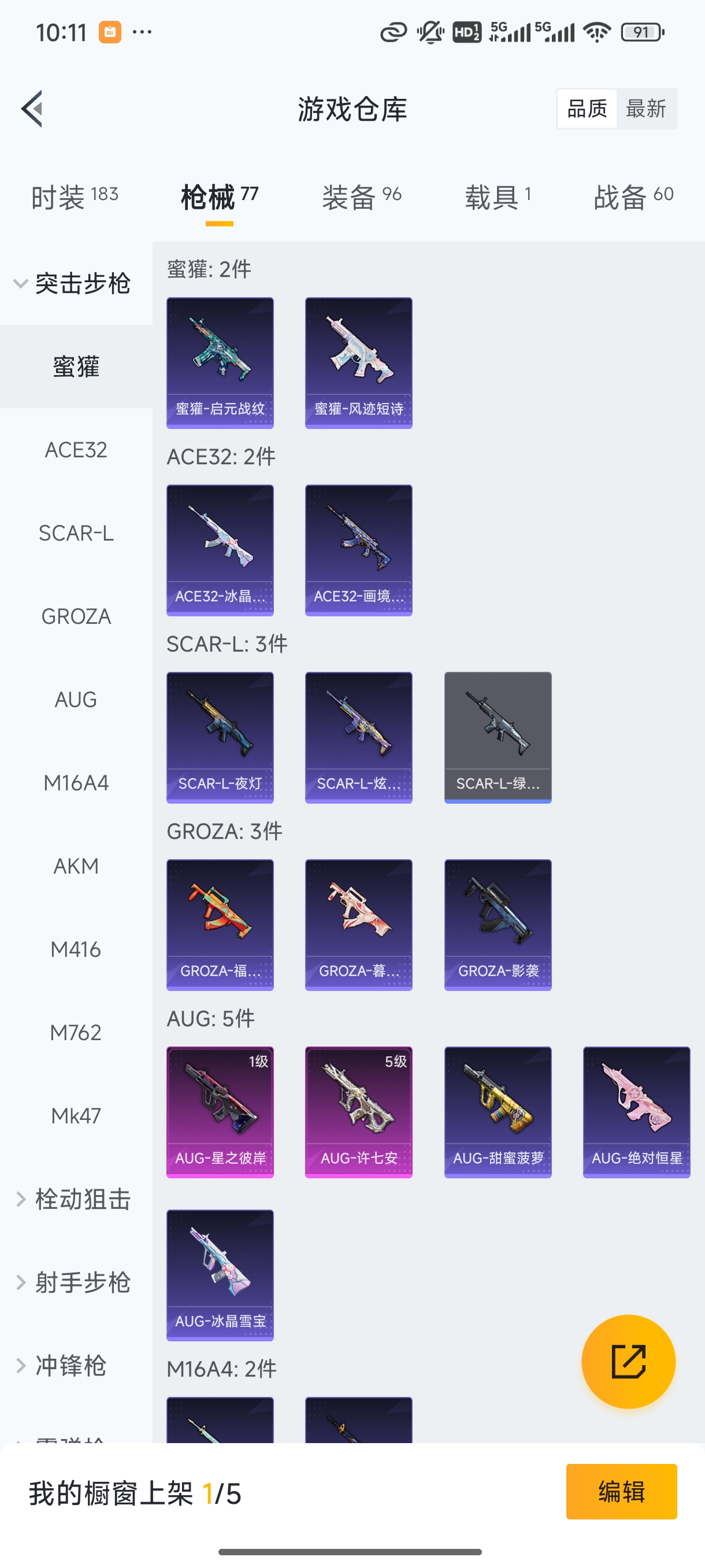Open the AUG-许七安 skin tile

coord(359,1112)
